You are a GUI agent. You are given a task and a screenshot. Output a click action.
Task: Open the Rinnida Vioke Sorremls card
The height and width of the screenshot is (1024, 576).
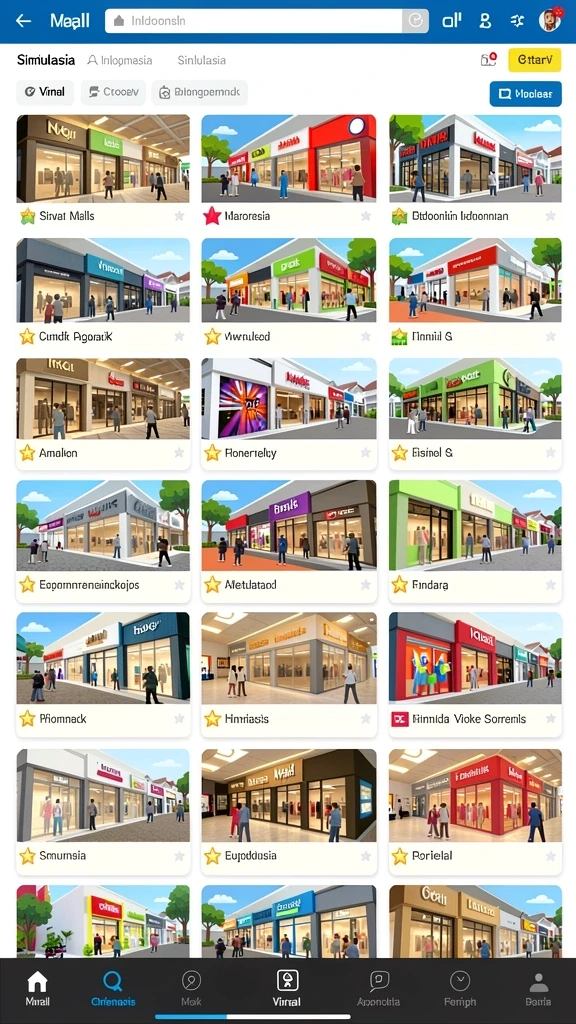475,675
